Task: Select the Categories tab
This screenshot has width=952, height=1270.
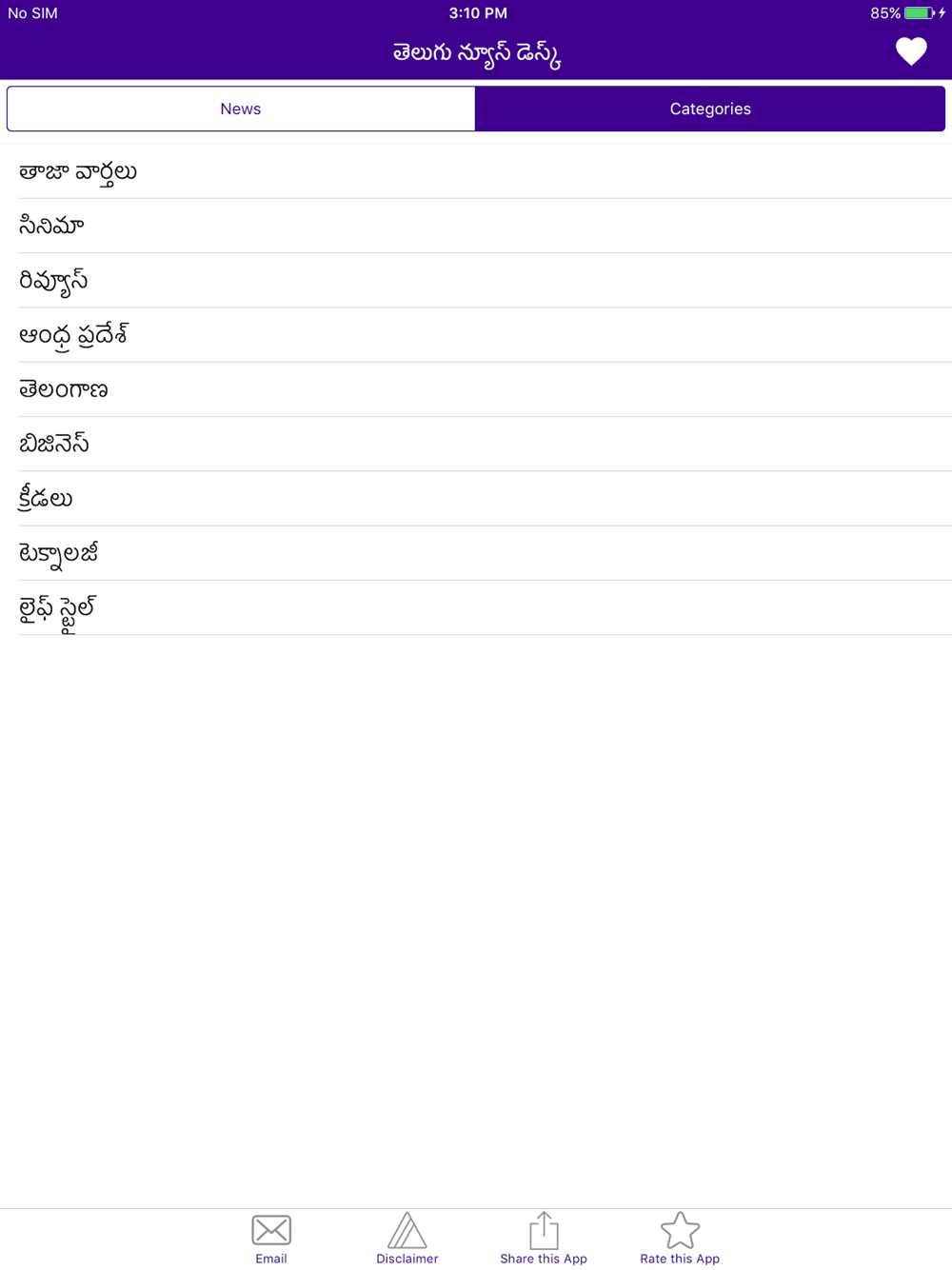Action: (x=710, y=109)
